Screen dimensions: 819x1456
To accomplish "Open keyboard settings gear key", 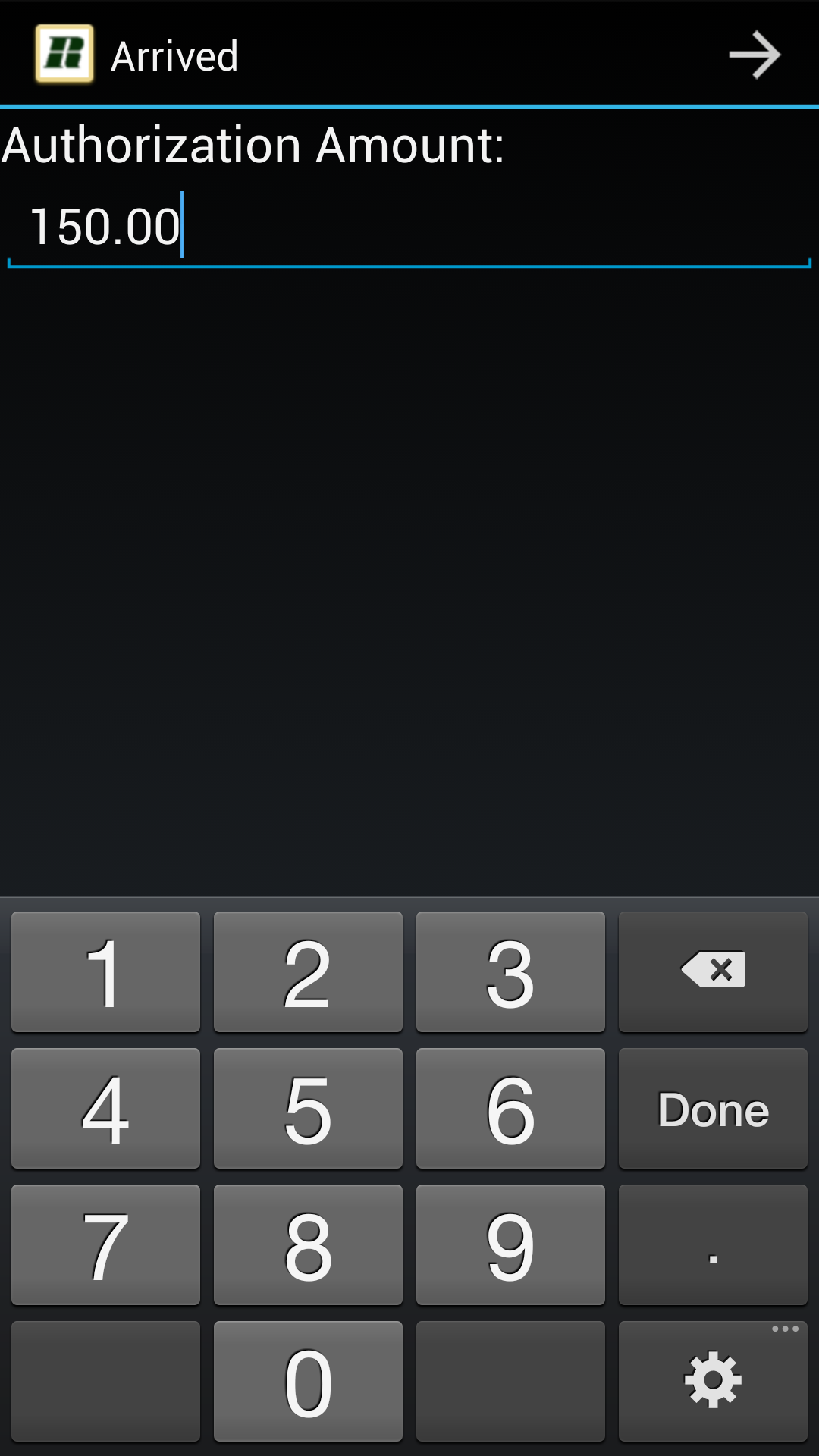I will (x=713, y=1381).
